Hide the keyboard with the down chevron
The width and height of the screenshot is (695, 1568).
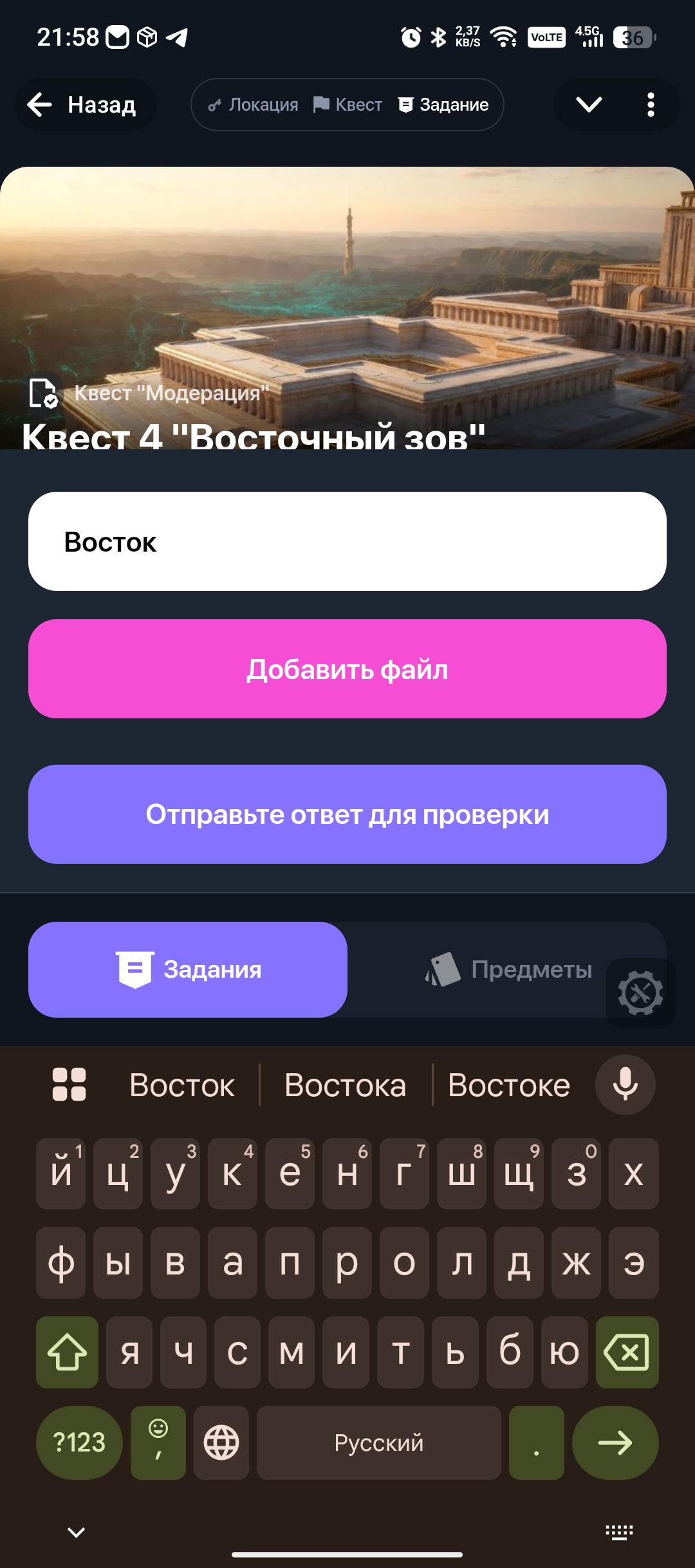[x=77, y=1532]
